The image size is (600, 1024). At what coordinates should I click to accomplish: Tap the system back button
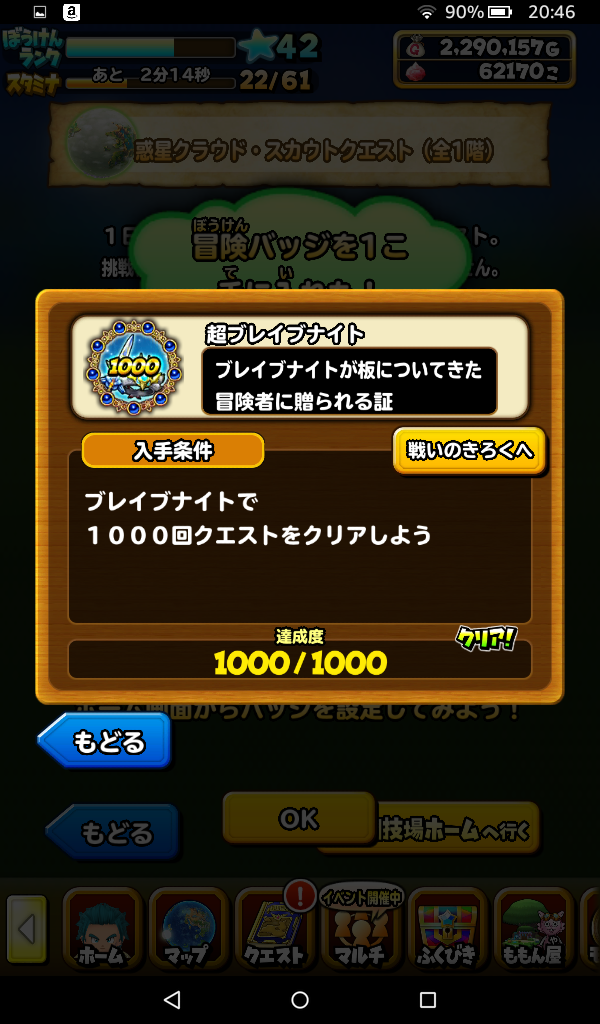coord(172,1000)
